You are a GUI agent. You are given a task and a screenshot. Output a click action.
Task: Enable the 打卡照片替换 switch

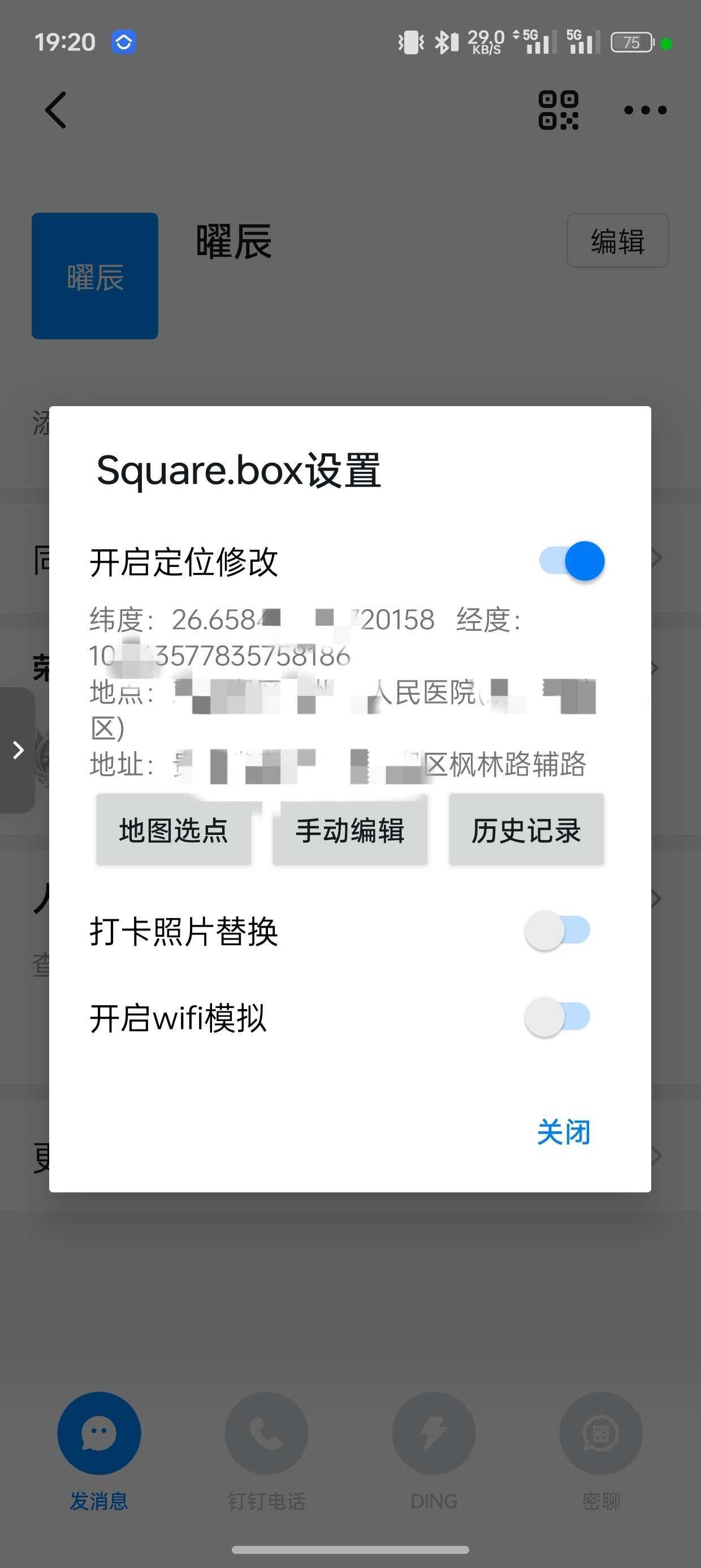pyautogui.click(x=557, y=930)
